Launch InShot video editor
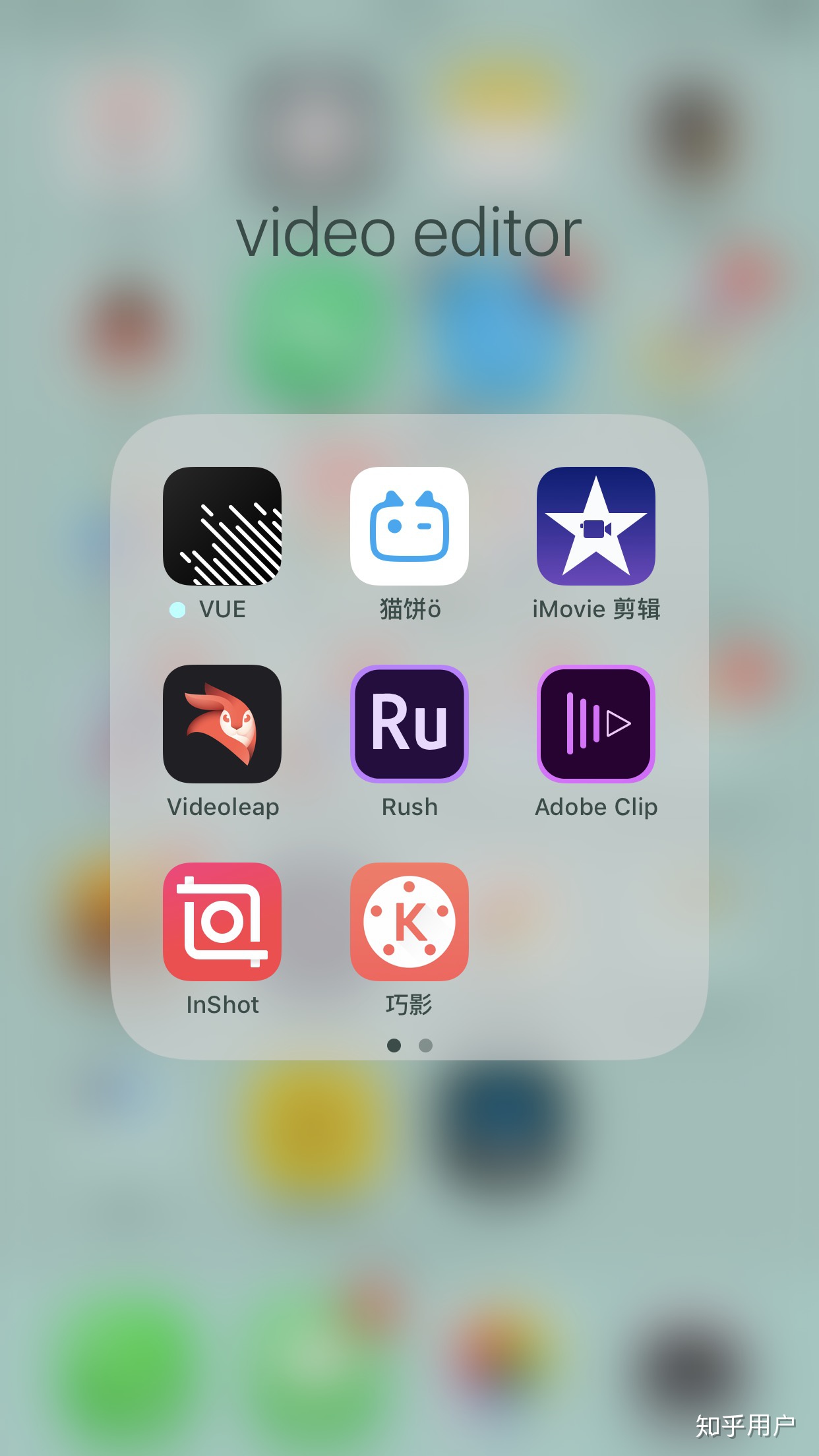819x1456 pixels. [x=222, y=921]
